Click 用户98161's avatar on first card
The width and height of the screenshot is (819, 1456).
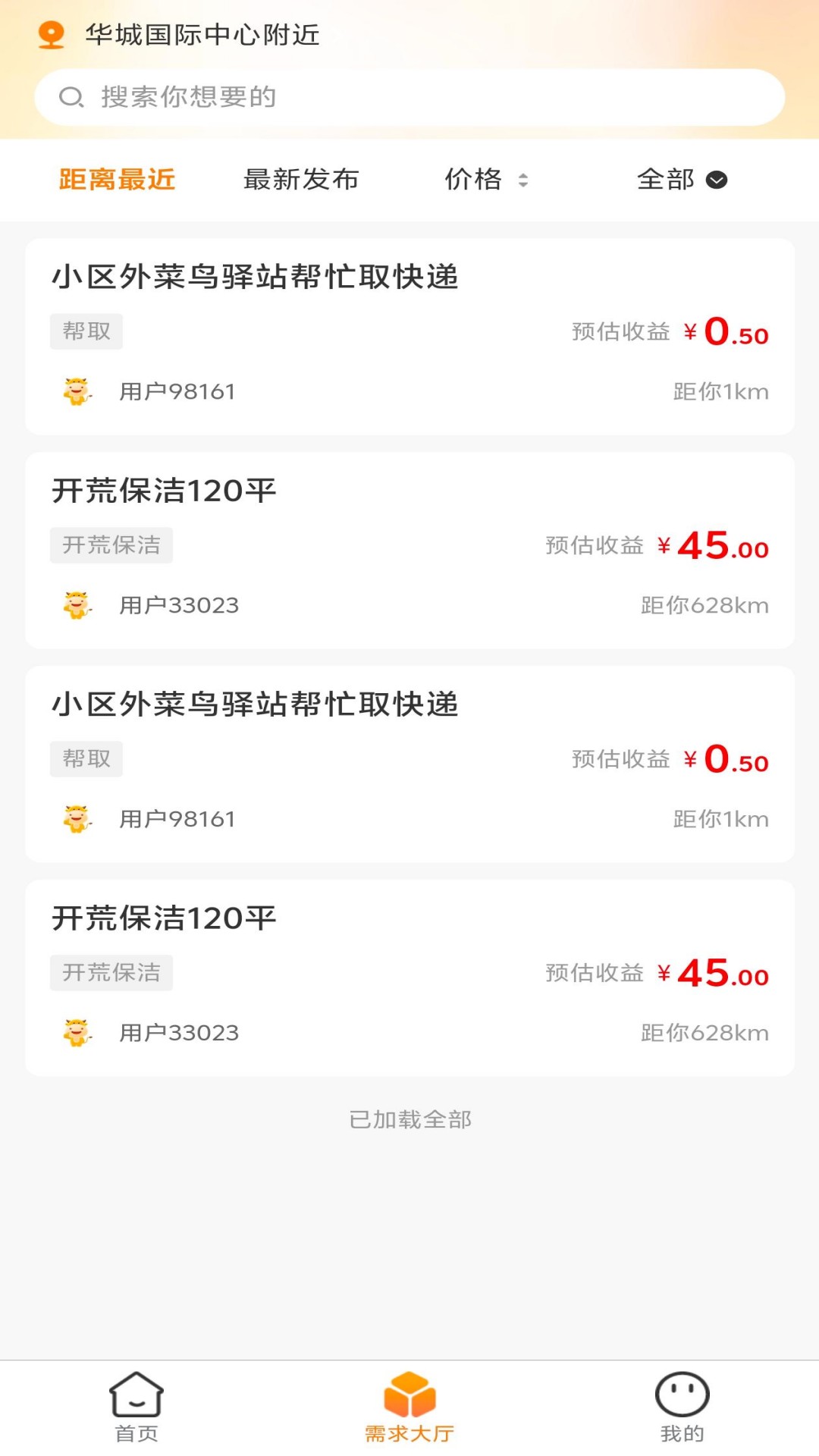coord(76,391)
